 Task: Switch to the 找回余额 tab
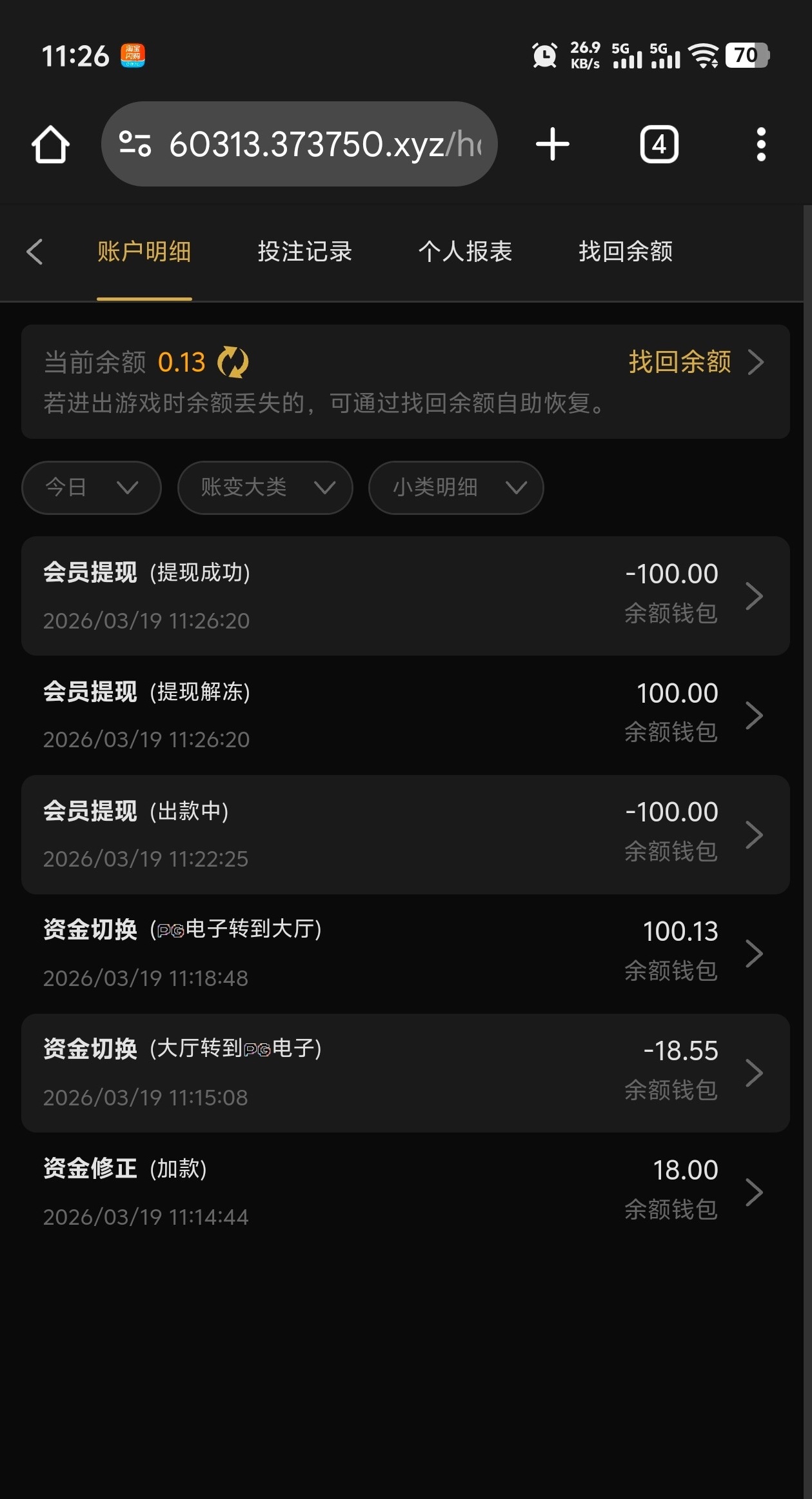[x=625, y=252]
